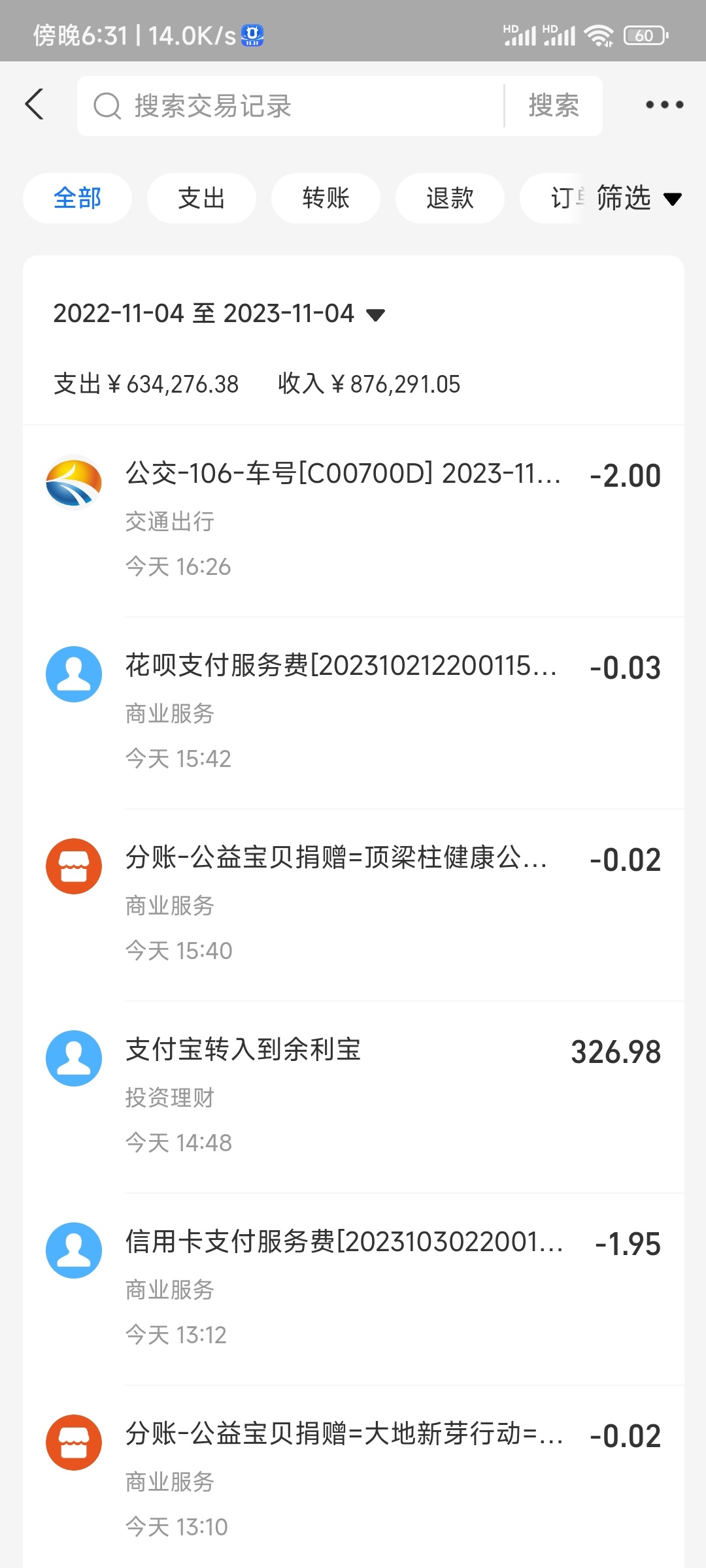The height and width of the screenshot is (1568, 706).
Task: Open the 顶梁柱健康公益 donation transaction
Action: (354, 905)
